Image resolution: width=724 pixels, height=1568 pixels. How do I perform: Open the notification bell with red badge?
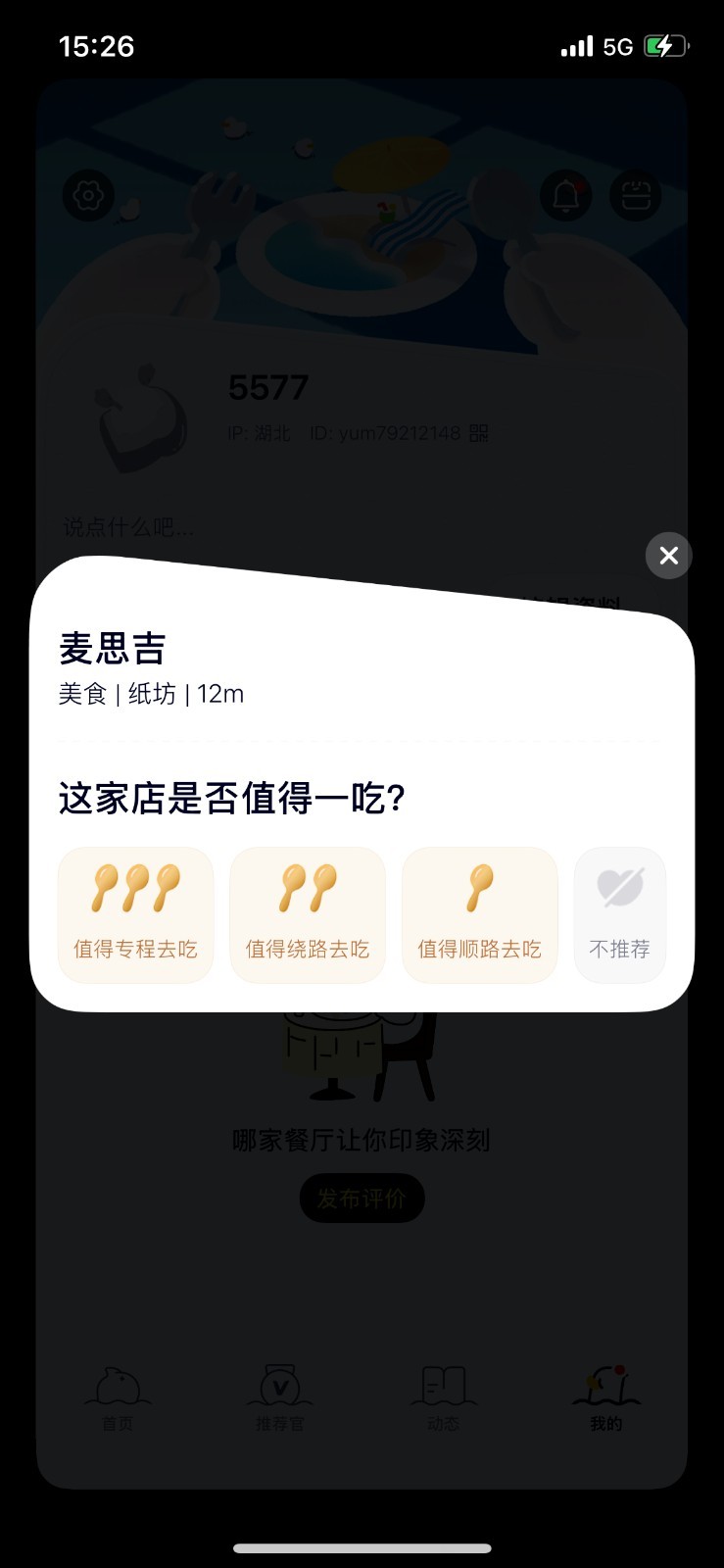tap(566, 195)
